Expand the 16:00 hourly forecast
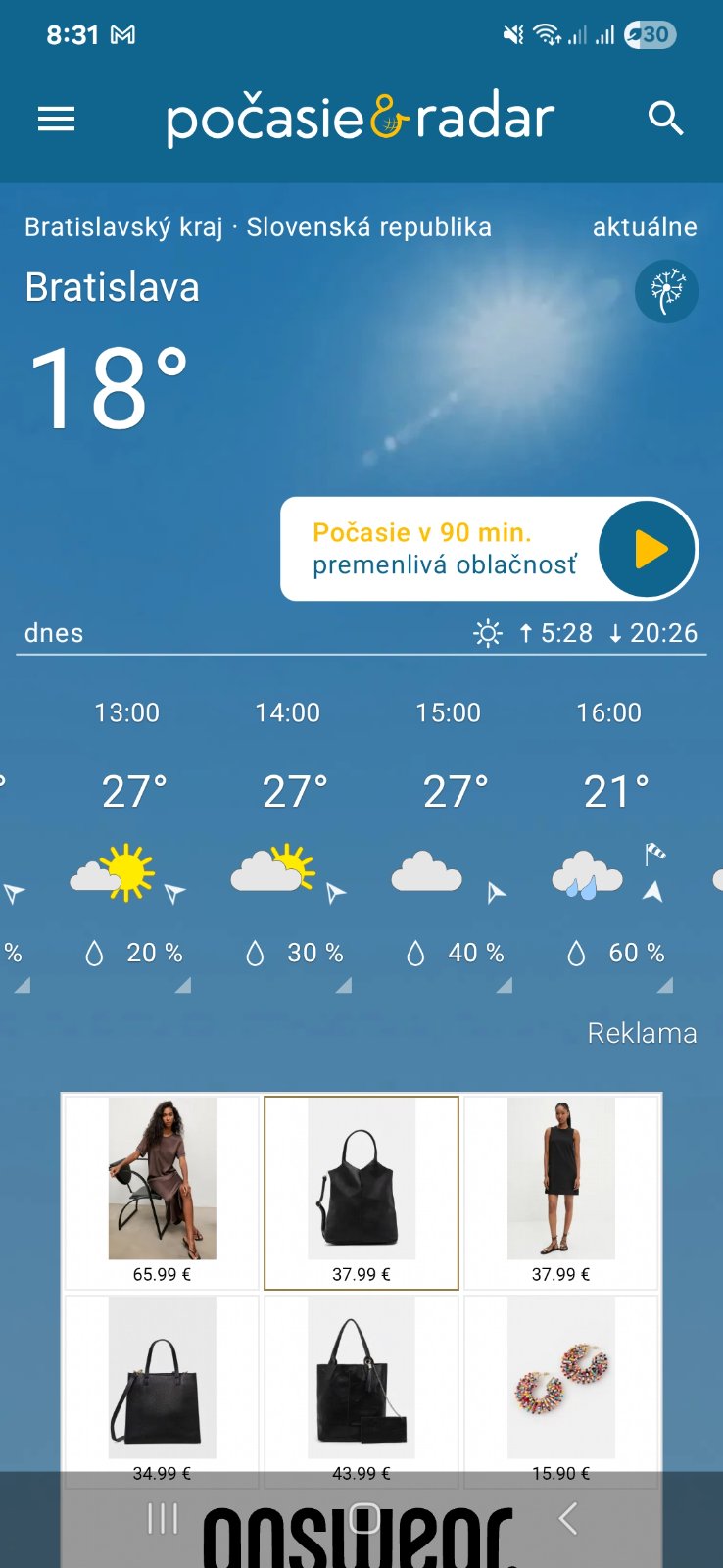Viewport: 723px width, 1568px height. [x=609, y=843]
